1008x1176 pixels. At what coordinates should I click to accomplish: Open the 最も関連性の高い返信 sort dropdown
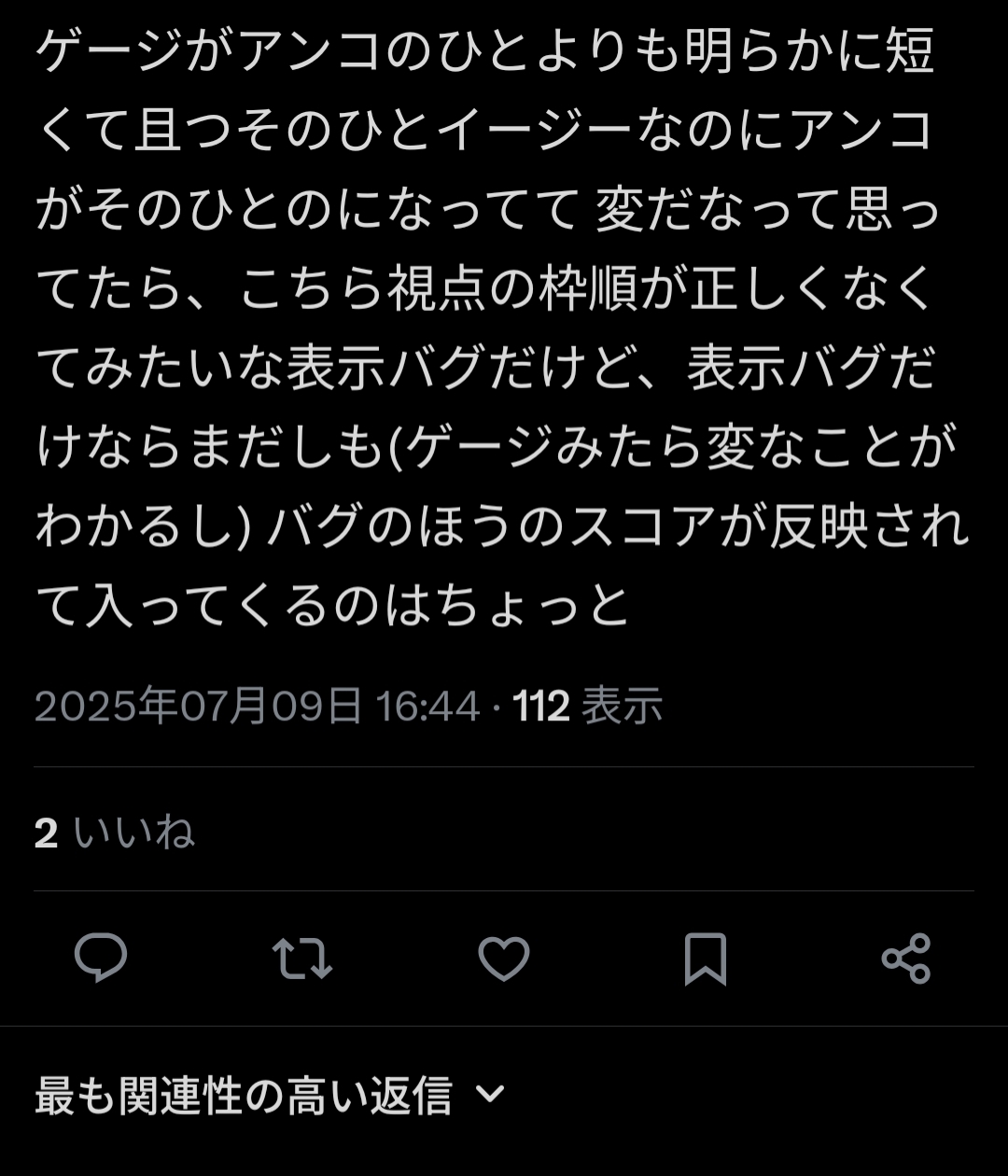pyautogui.click(x=270, y=1096)
